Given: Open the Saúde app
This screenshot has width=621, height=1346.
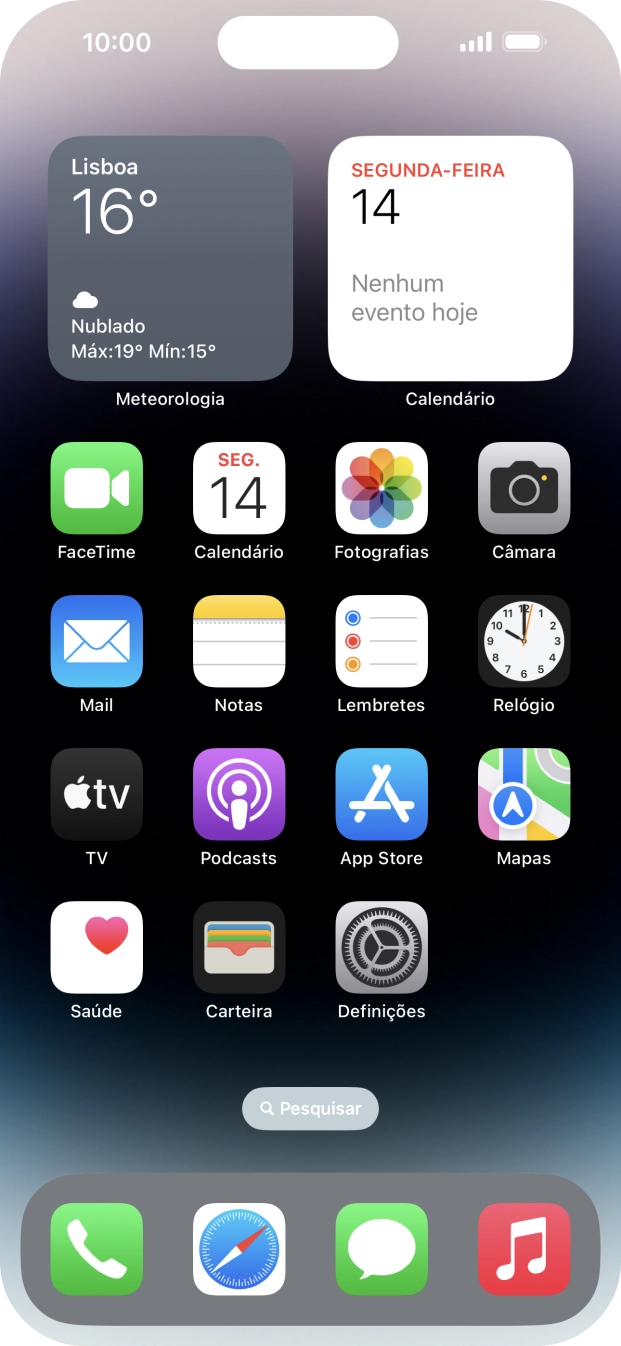Looking at the screenshot, I should (x=97, y=947).
